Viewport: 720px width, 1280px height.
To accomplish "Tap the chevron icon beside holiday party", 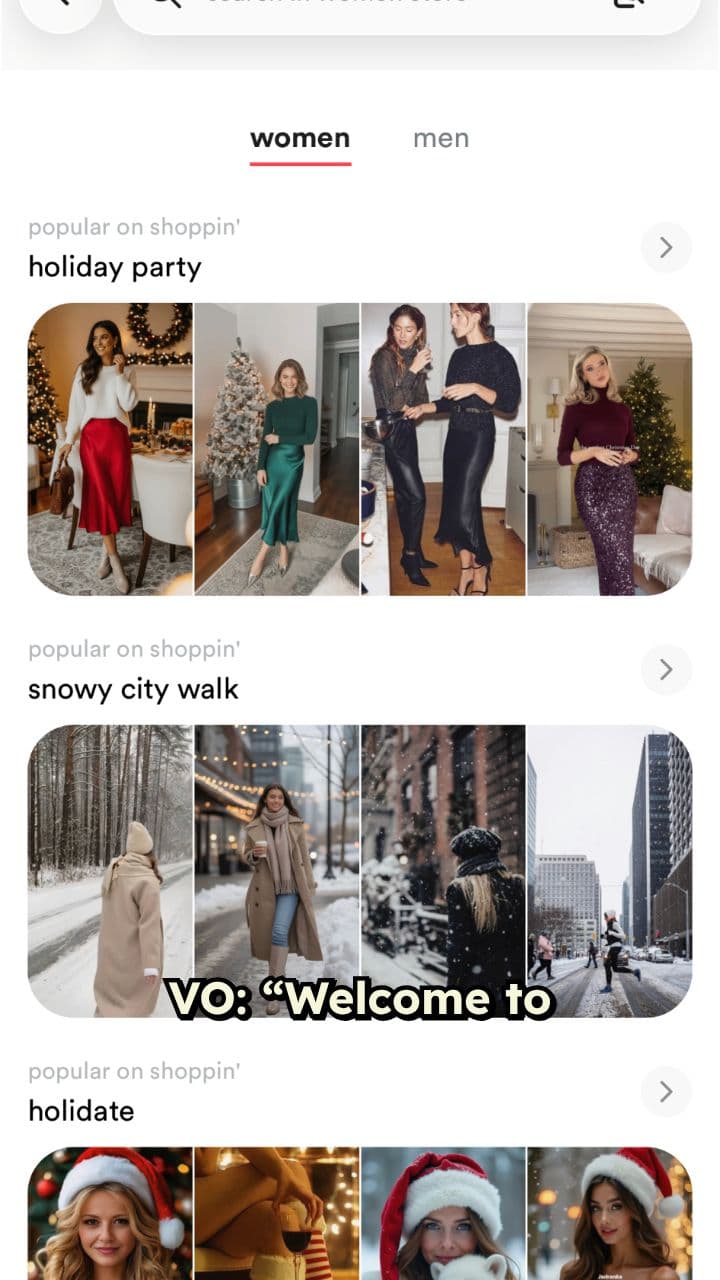I will tap(665, 247).
